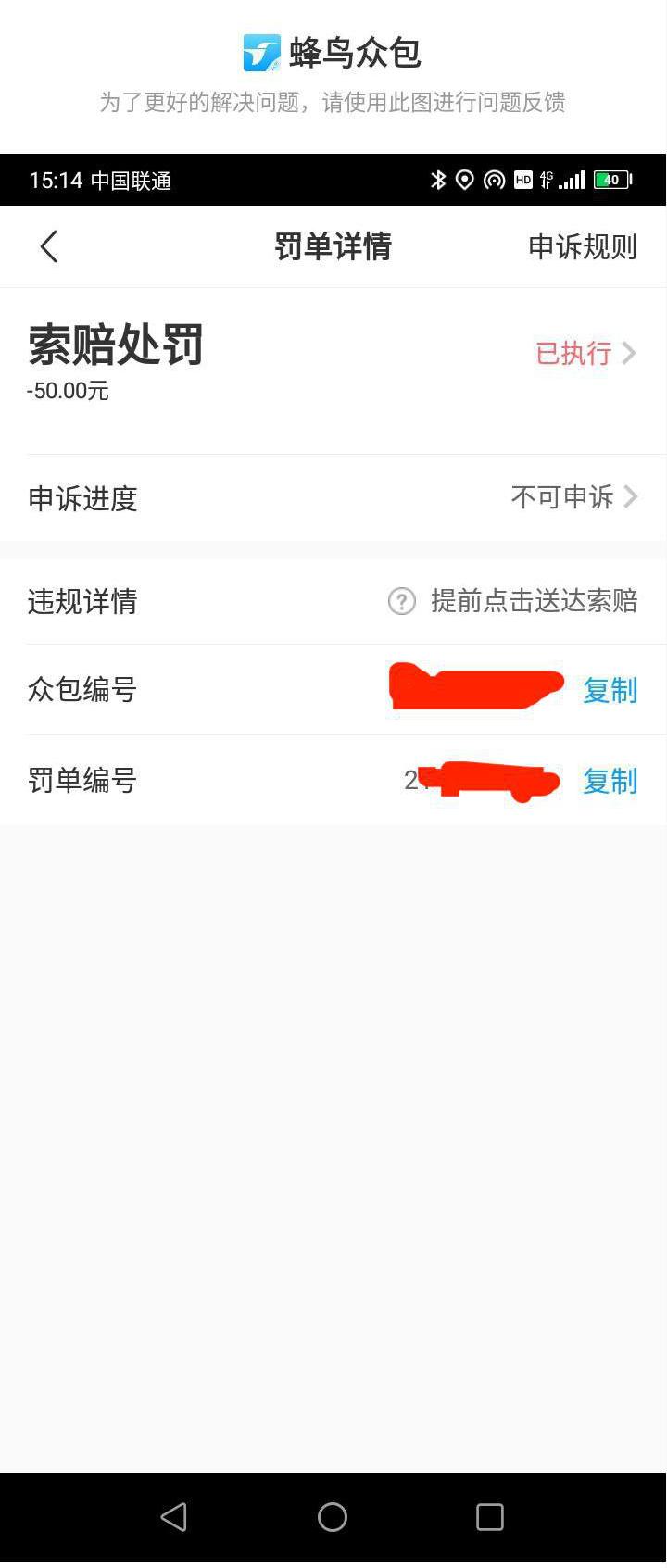
Task: Select the 罚单详情 title bar
Action: point(333,246)
